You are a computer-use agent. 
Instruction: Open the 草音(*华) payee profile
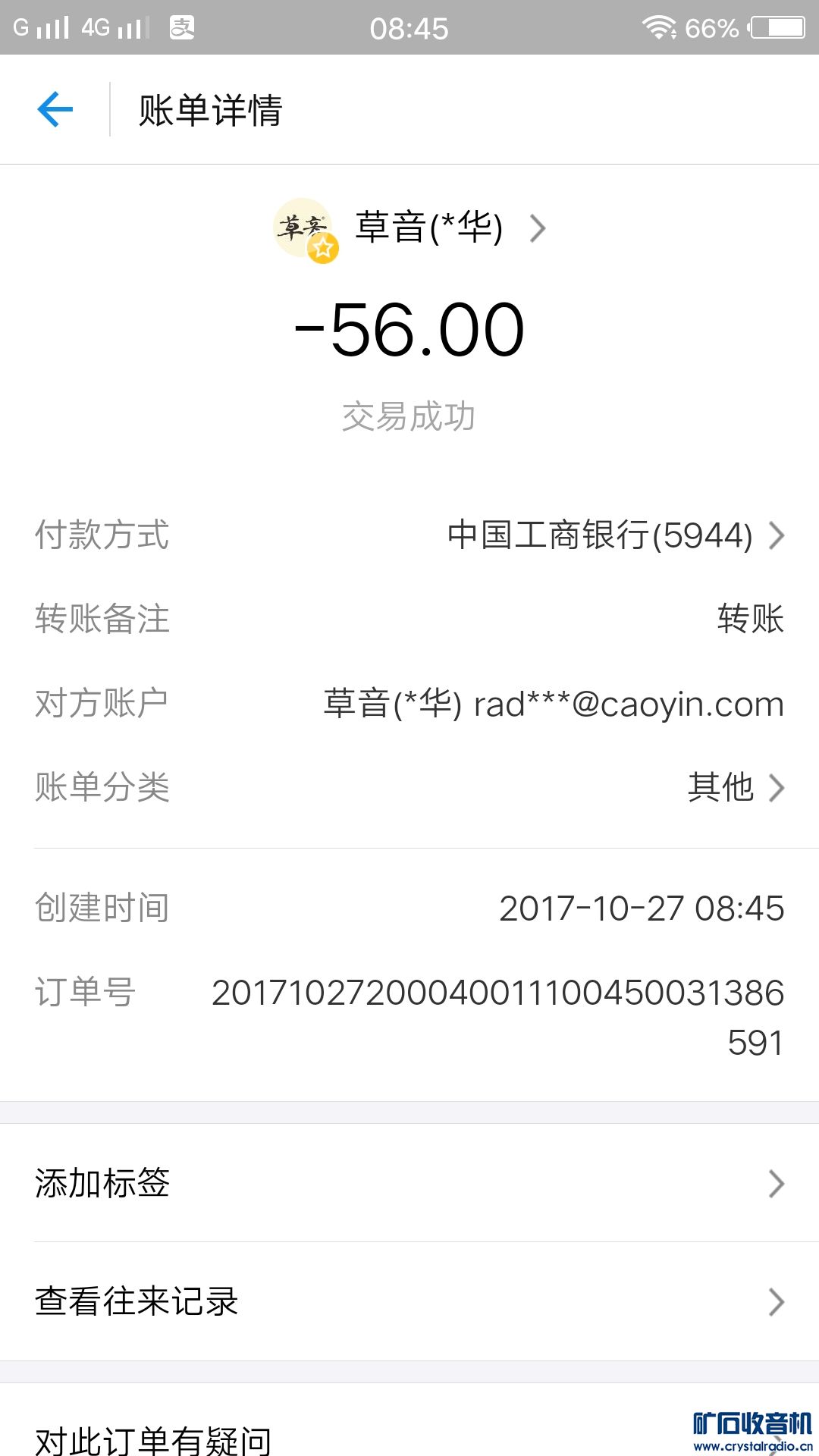428,227
